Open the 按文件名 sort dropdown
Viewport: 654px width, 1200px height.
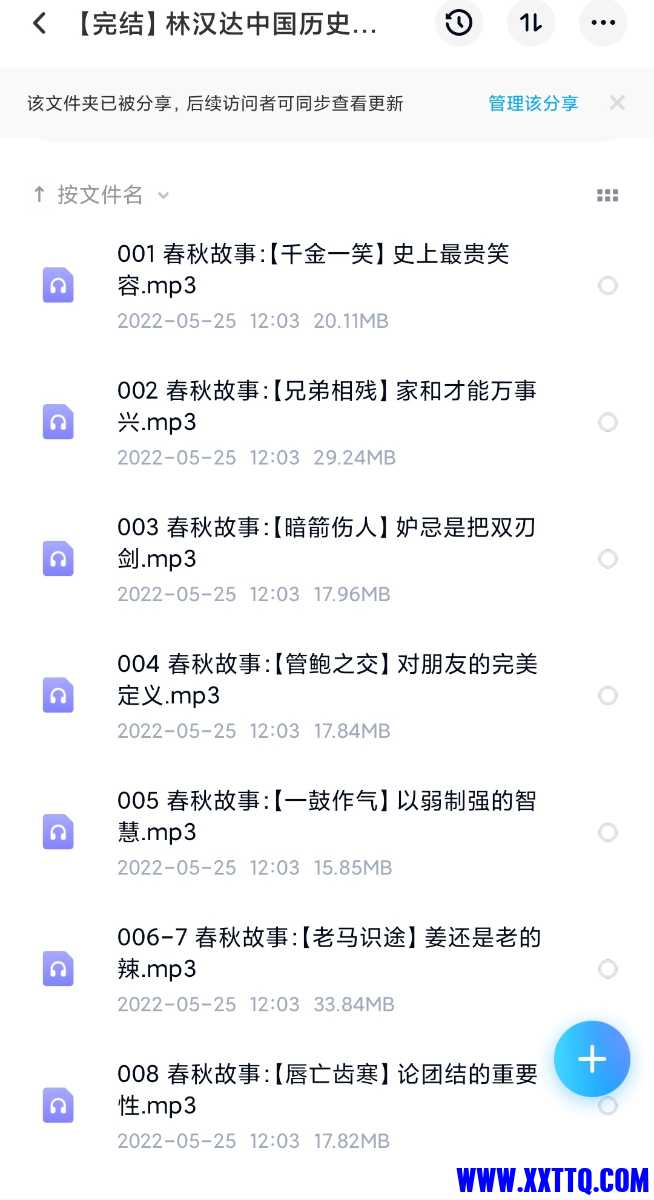point(100,195)
